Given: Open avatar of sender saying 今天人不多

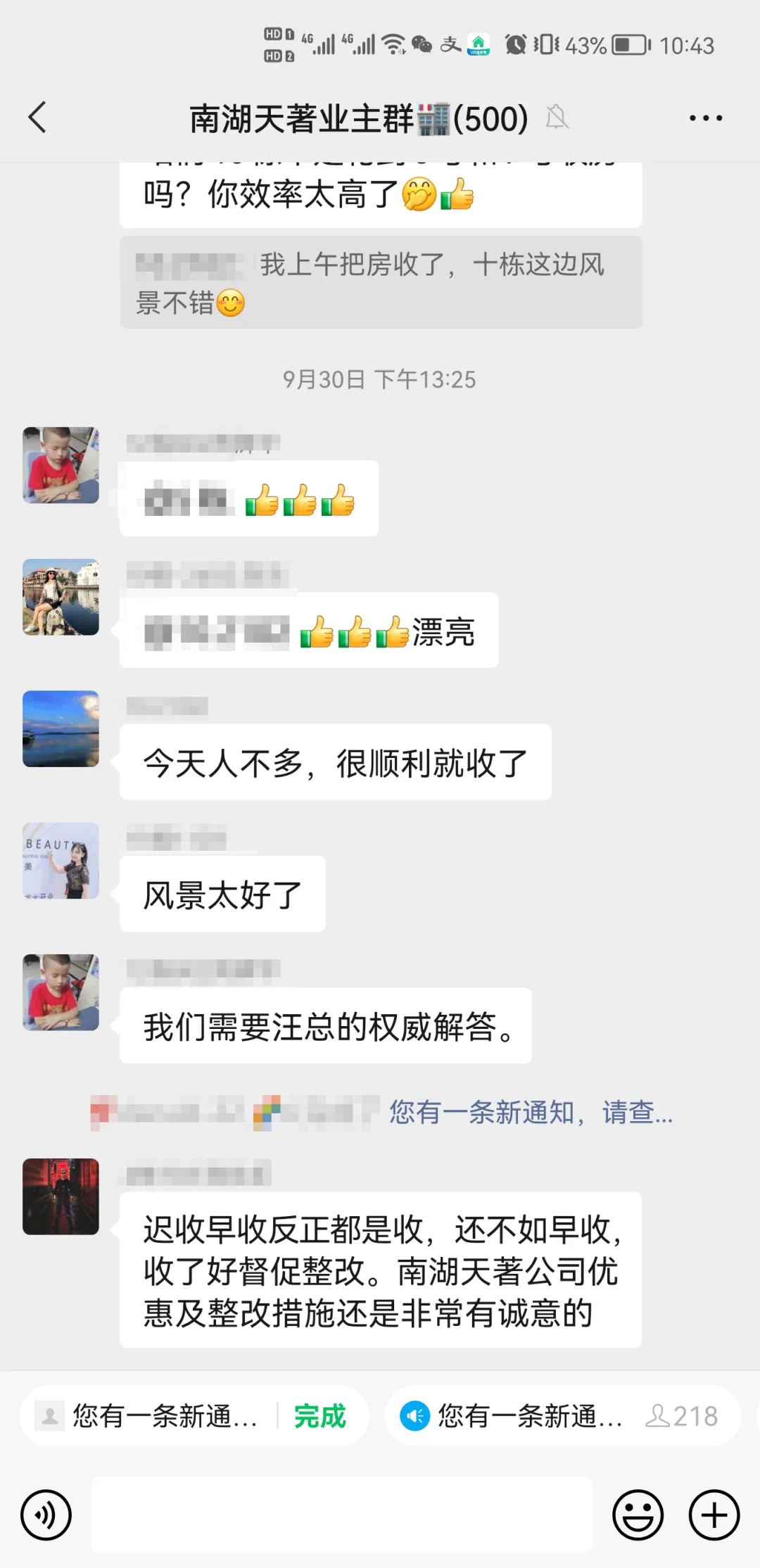Looking at the screenshot, I should 61,729.
